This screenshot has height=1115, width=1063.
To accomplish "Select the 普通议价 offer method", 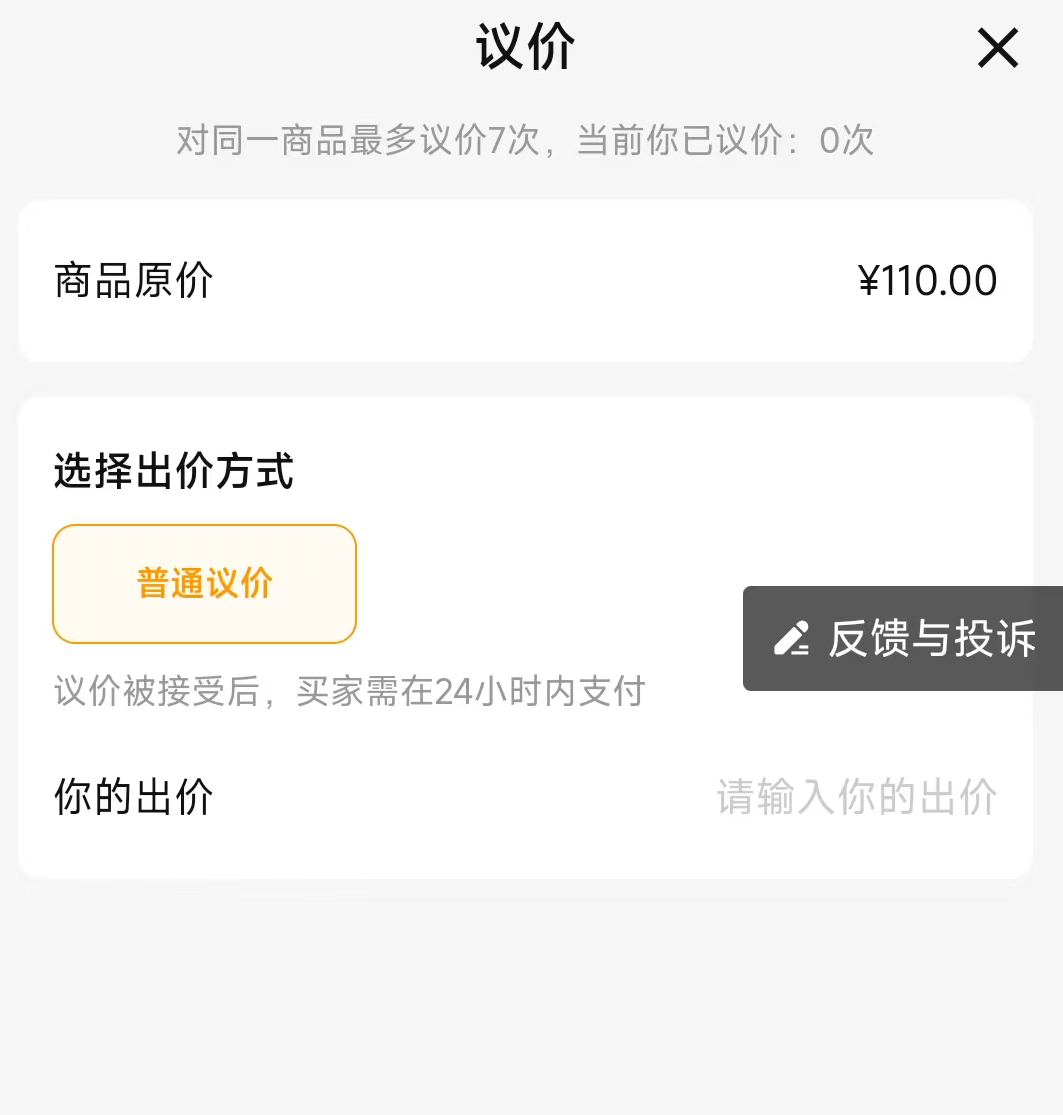I will pos(204,584).
